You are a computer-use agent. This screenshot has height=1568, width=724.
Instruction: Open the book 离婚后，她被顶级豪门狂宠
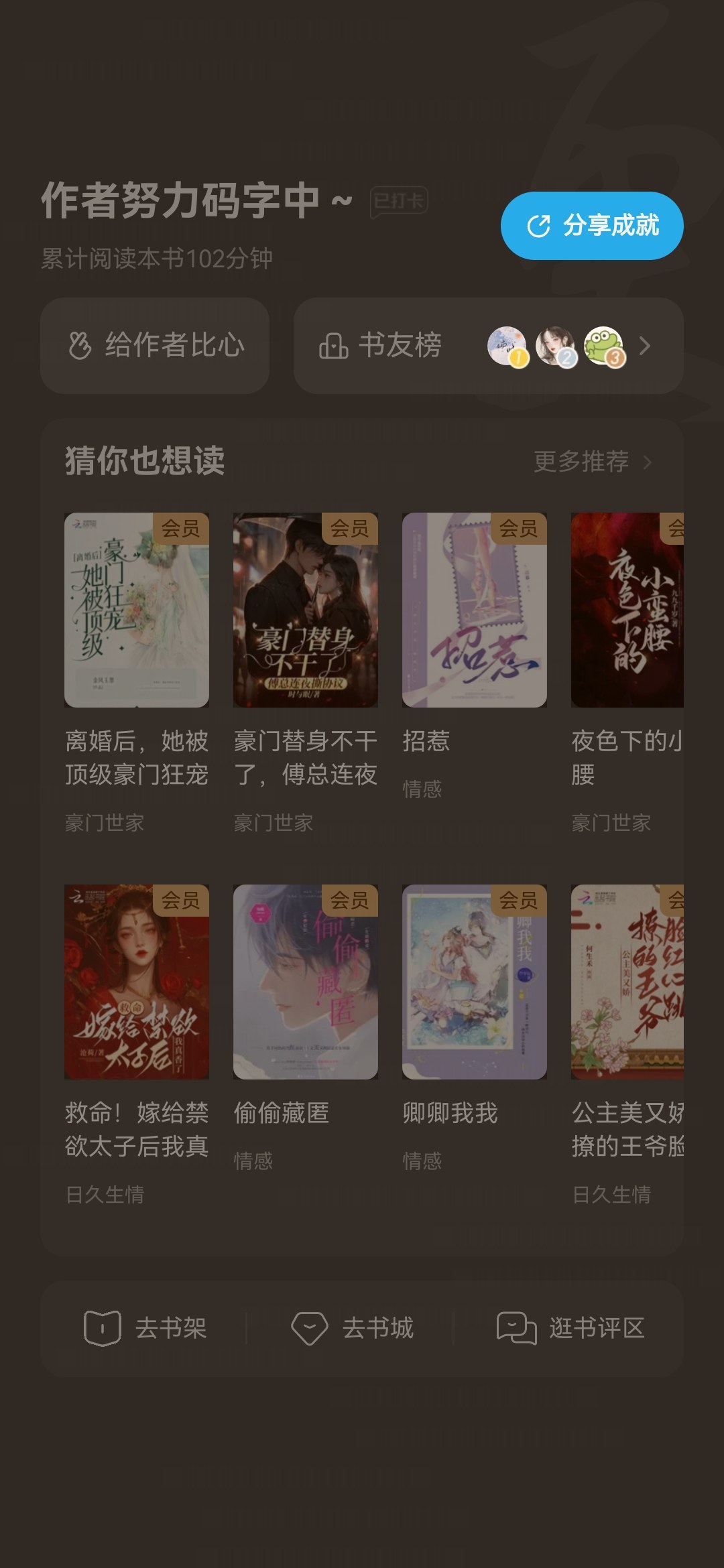[x=137, y=610]
